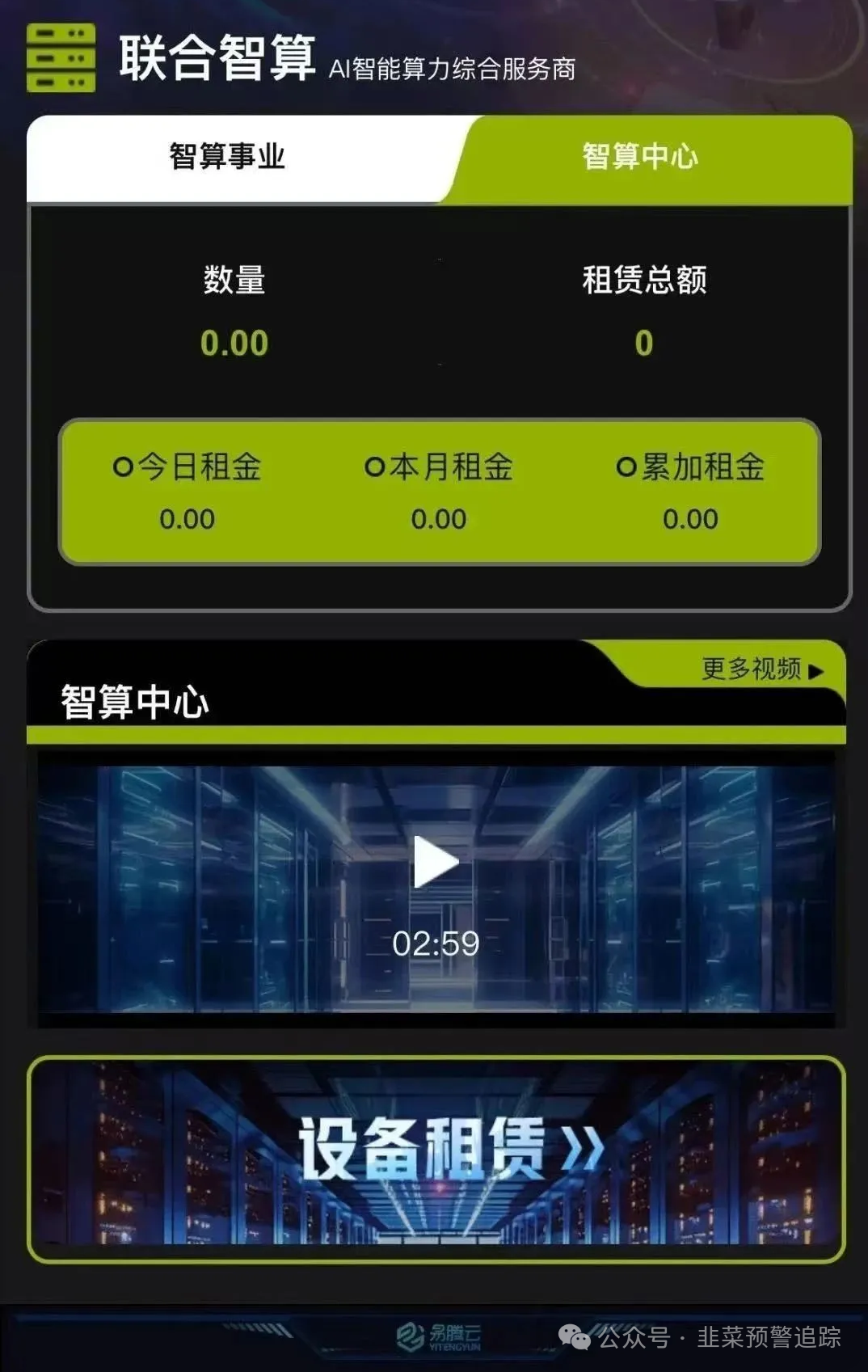The height and width of the screenshot is (1372, 868).
Task: Switch to the 智算事业 tab
Action: pos(227,157)
